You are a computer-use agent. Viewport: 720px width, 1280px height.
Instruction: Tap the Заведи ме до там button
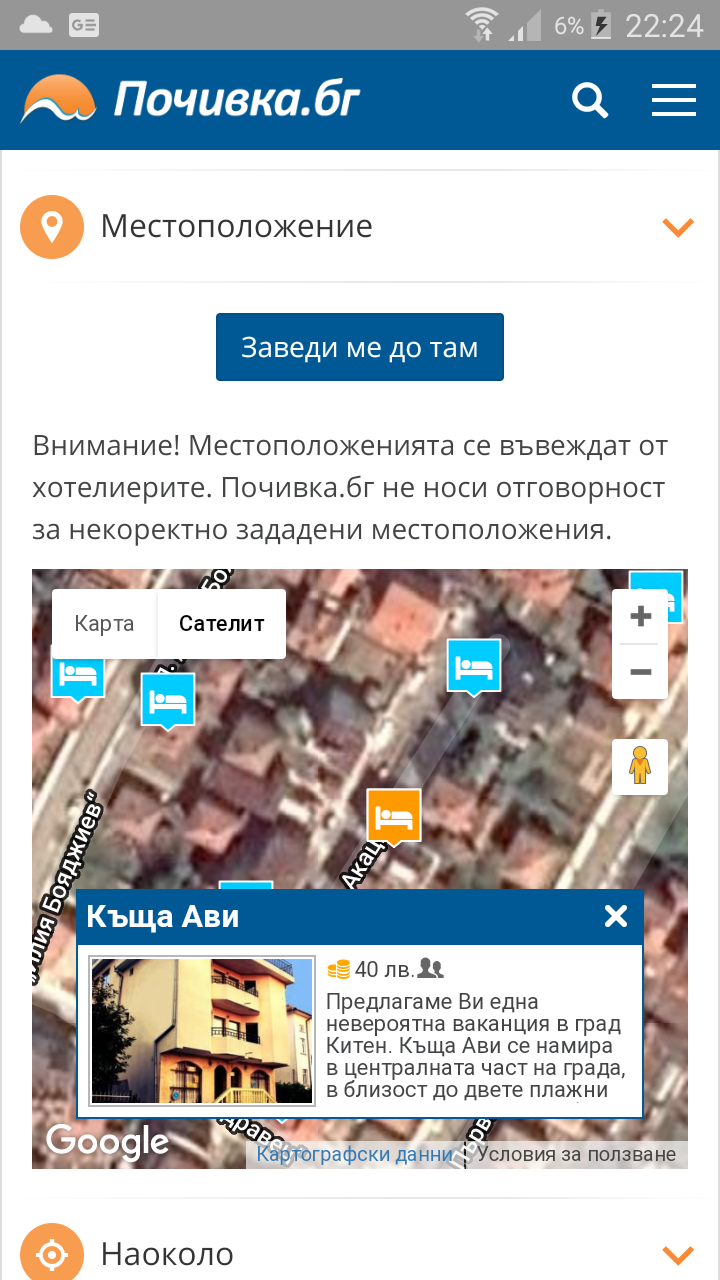(360, 347)
